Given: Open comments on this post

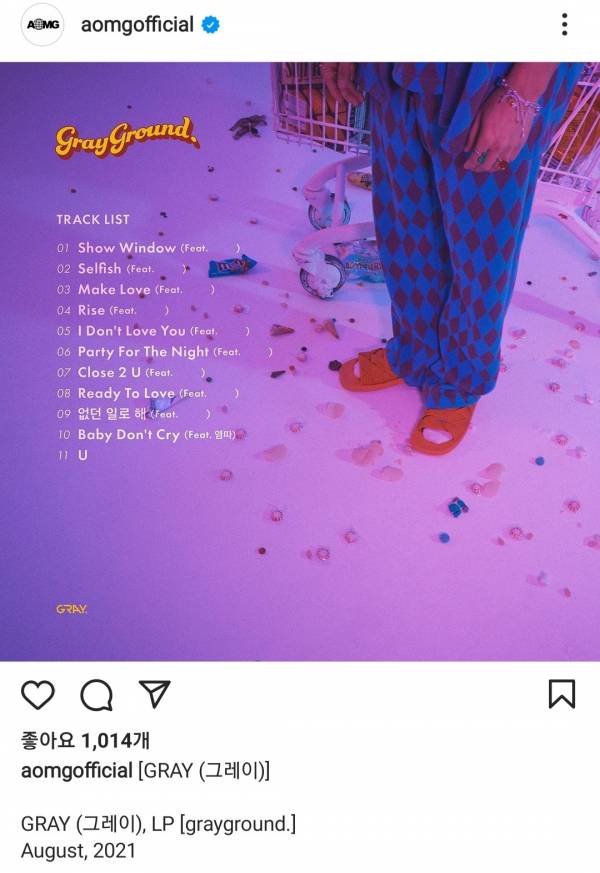Looking at the screenshot, I should tap(96, 694).
